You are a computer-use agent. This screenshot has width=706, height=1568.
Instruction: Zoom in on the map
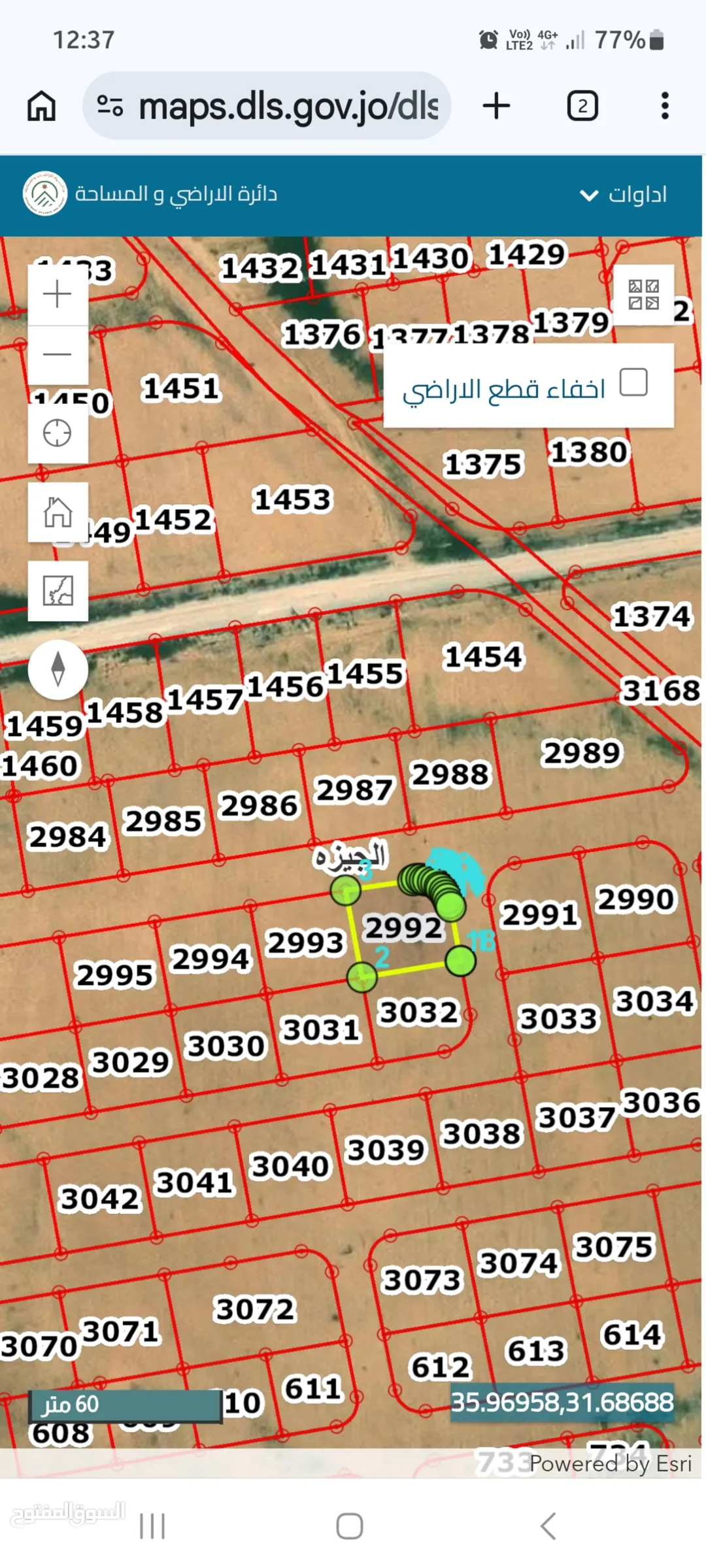(58, 294)
